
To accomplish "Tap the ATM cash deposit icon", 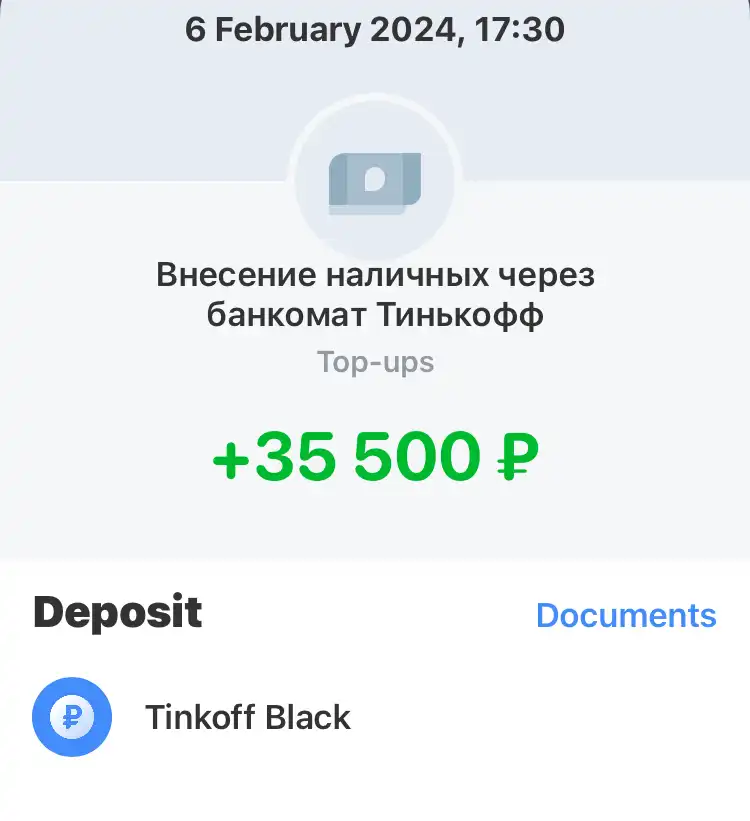I will click(375, 183).
